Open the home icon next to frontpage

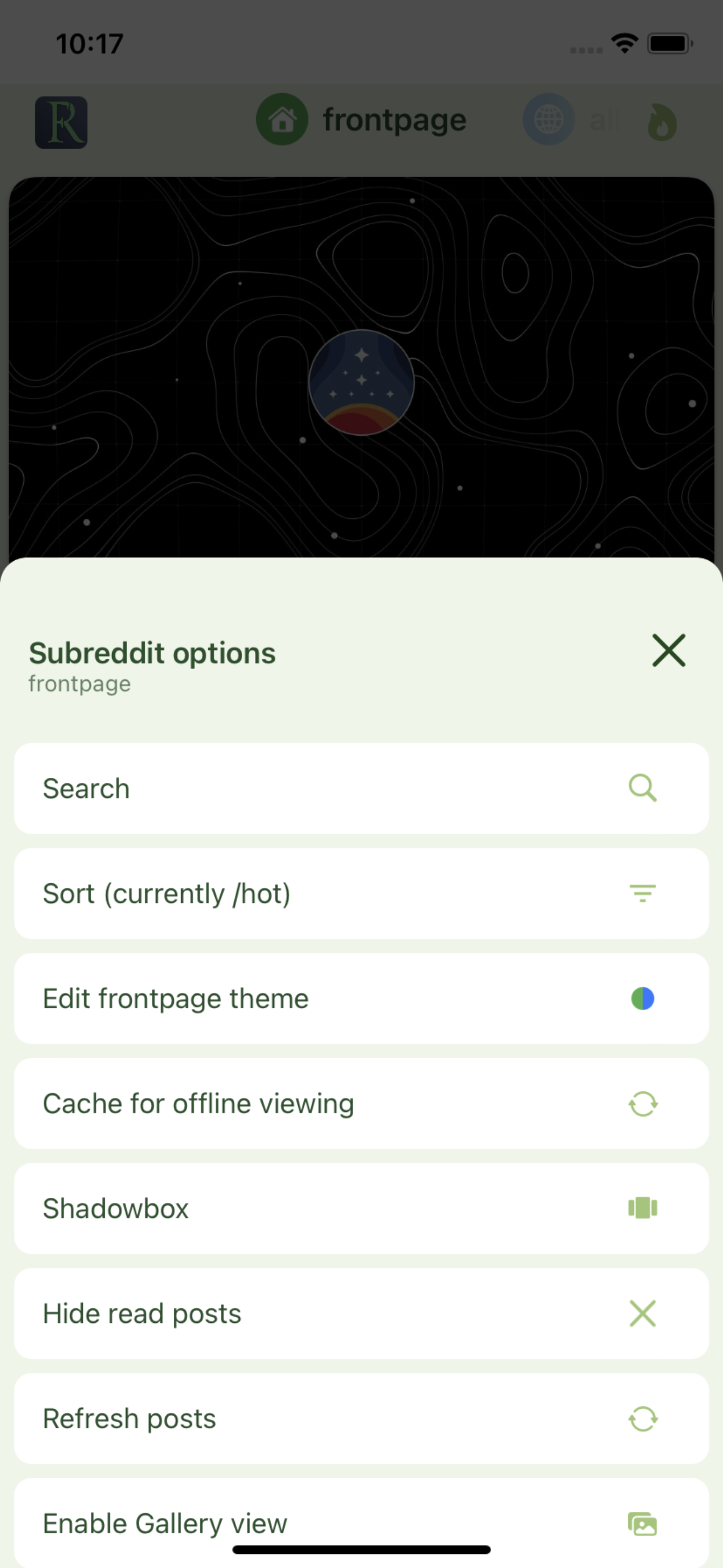click(282, 119)
